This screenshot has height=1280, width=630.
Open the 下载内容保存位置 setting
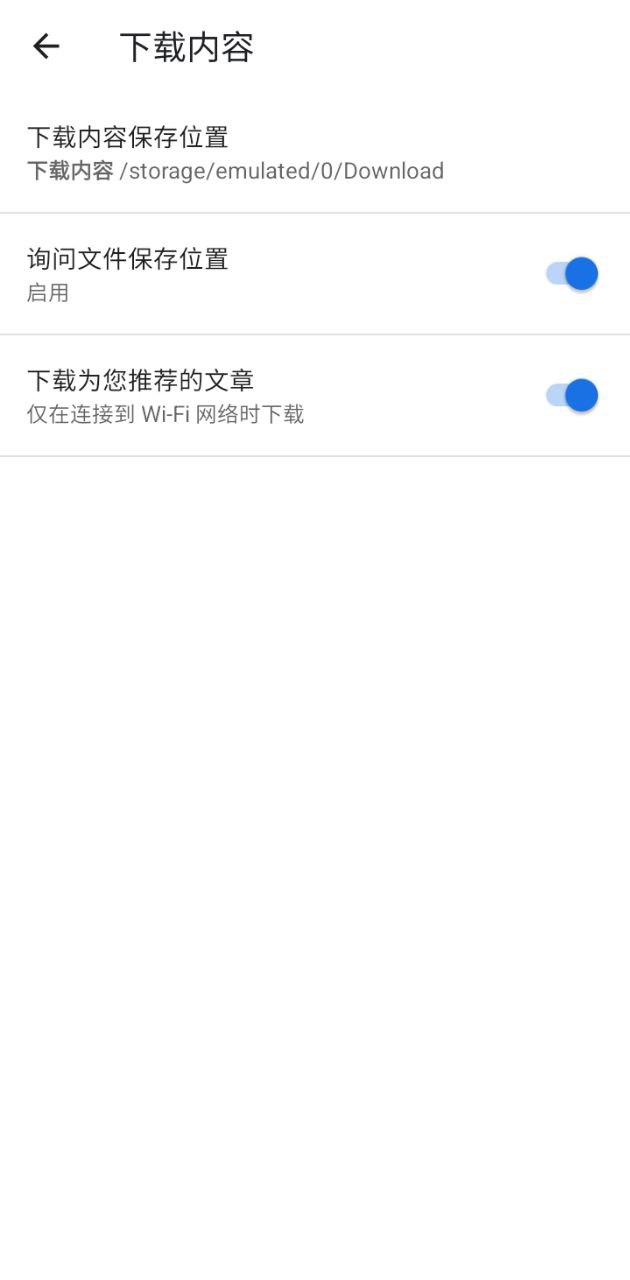315,153
